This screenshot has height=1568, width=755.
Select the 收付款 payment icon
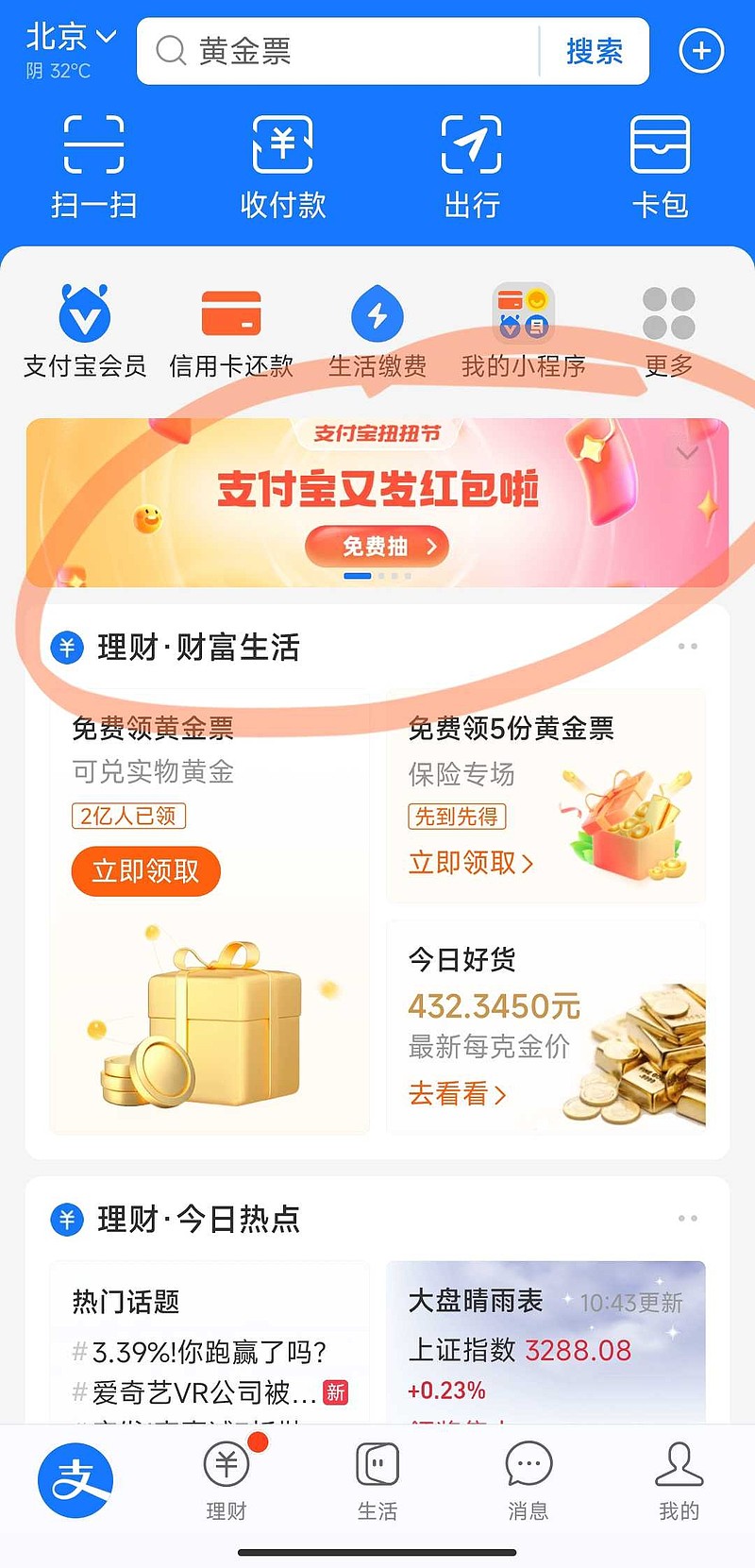(x=281, y=165)
